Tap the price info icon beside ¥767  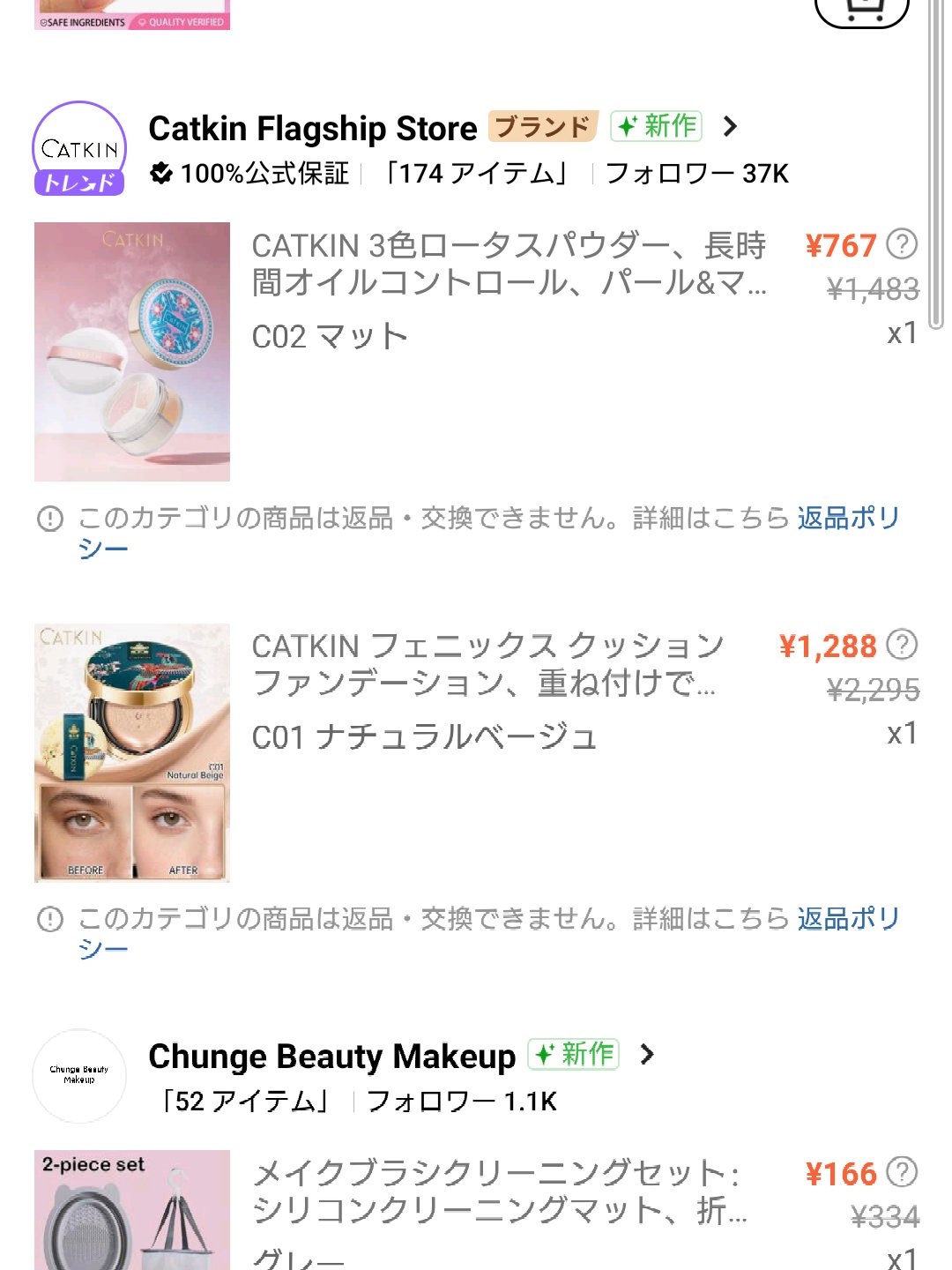[x=902, y=244]
